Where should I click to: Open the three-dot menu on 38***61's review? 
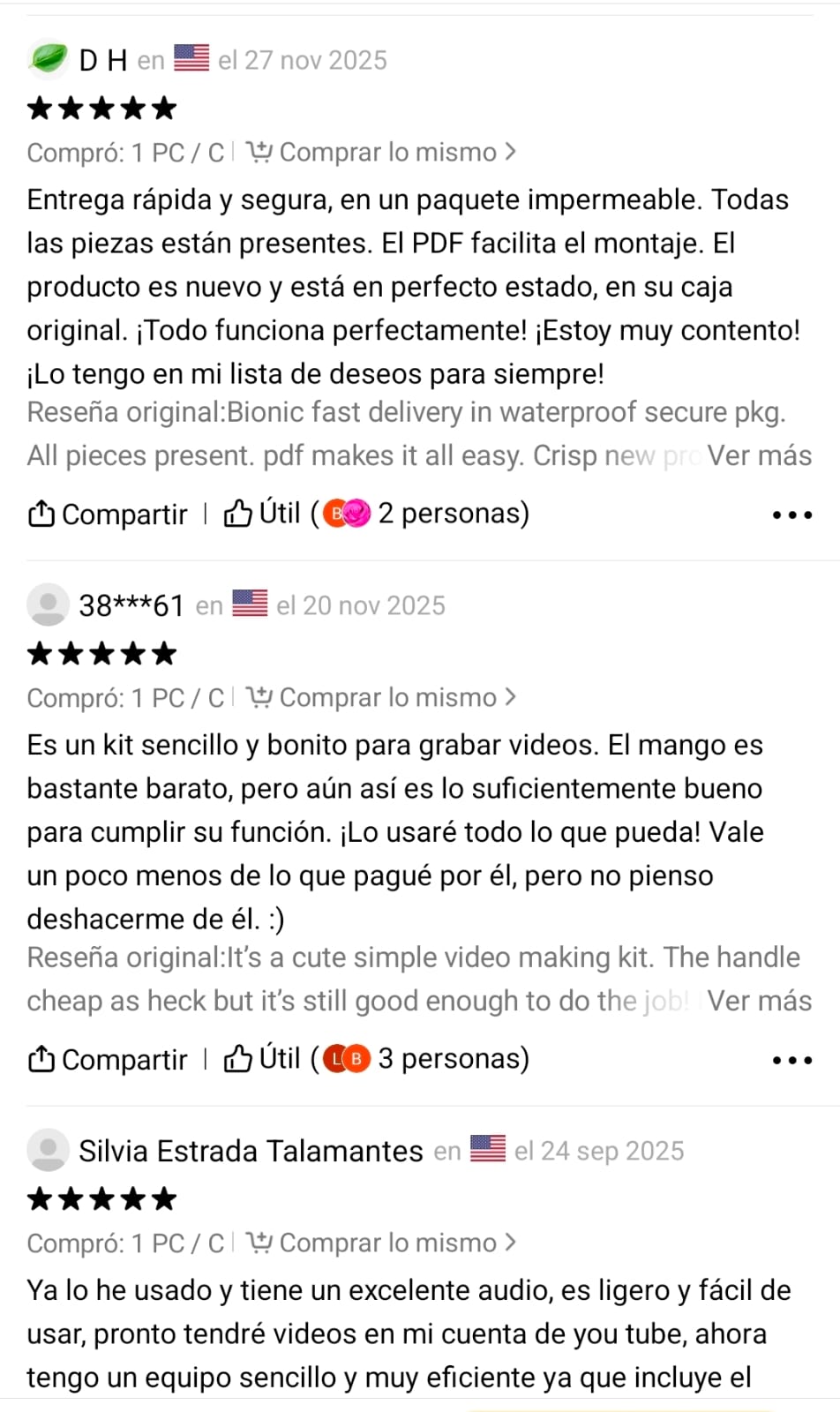[x=791, y=1059]
